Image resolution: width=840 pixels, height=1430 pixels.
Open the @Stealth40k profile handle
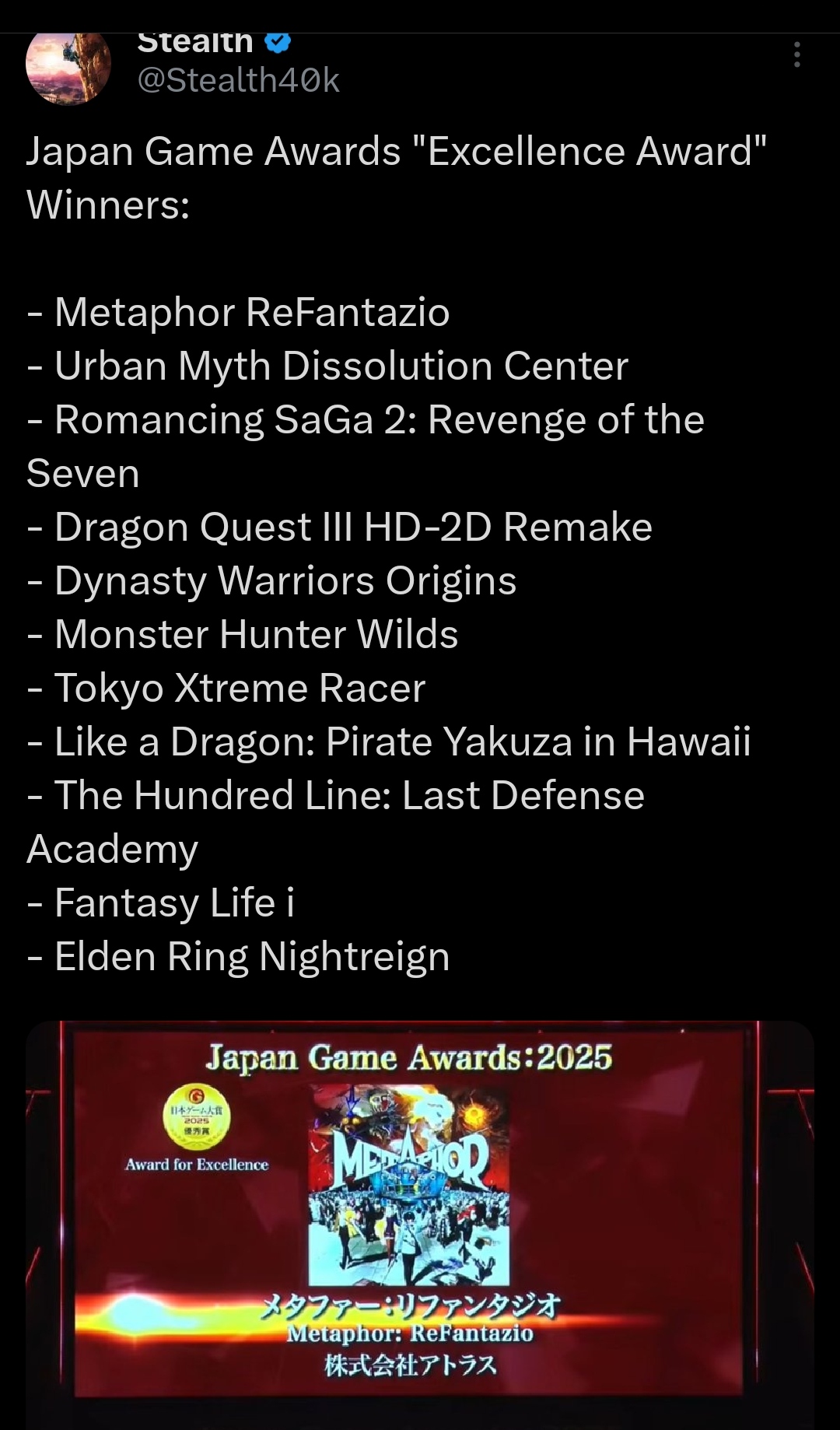coord(238,80)
